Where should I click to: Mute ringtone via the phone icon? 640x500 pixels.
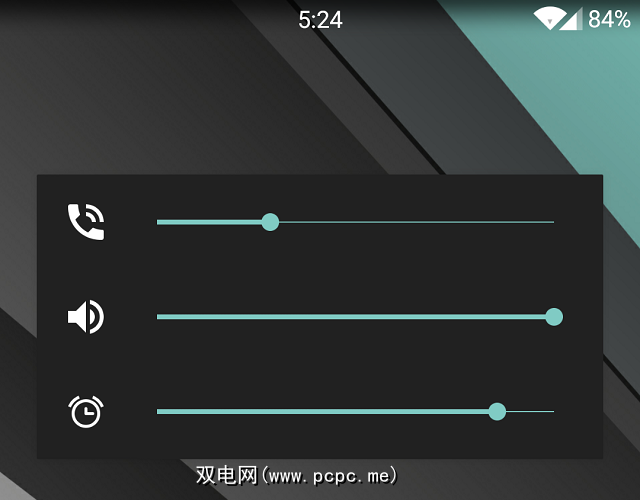pyautogui.click(x=86, y=222)
